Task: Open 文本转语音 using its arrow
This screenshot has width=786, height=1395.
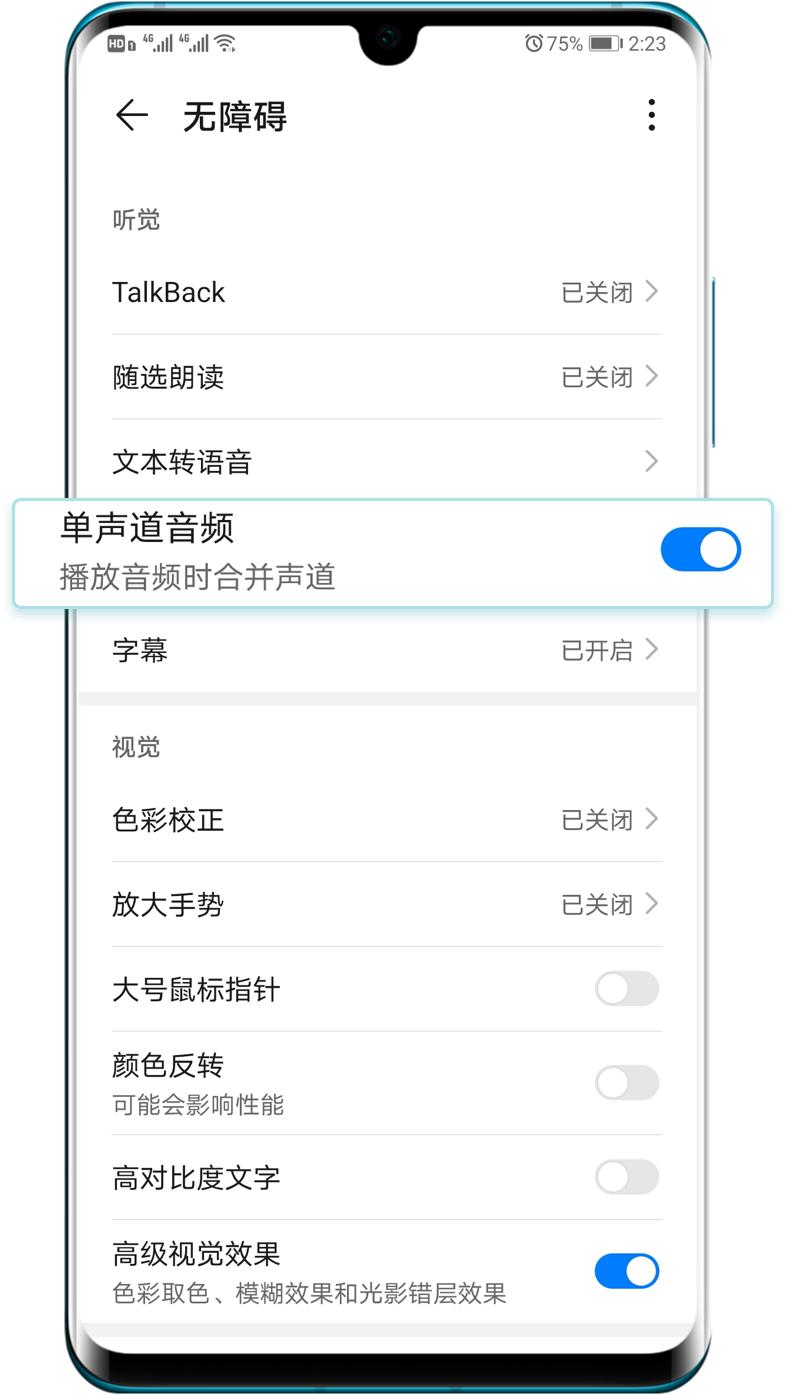Action: [654, 461]
